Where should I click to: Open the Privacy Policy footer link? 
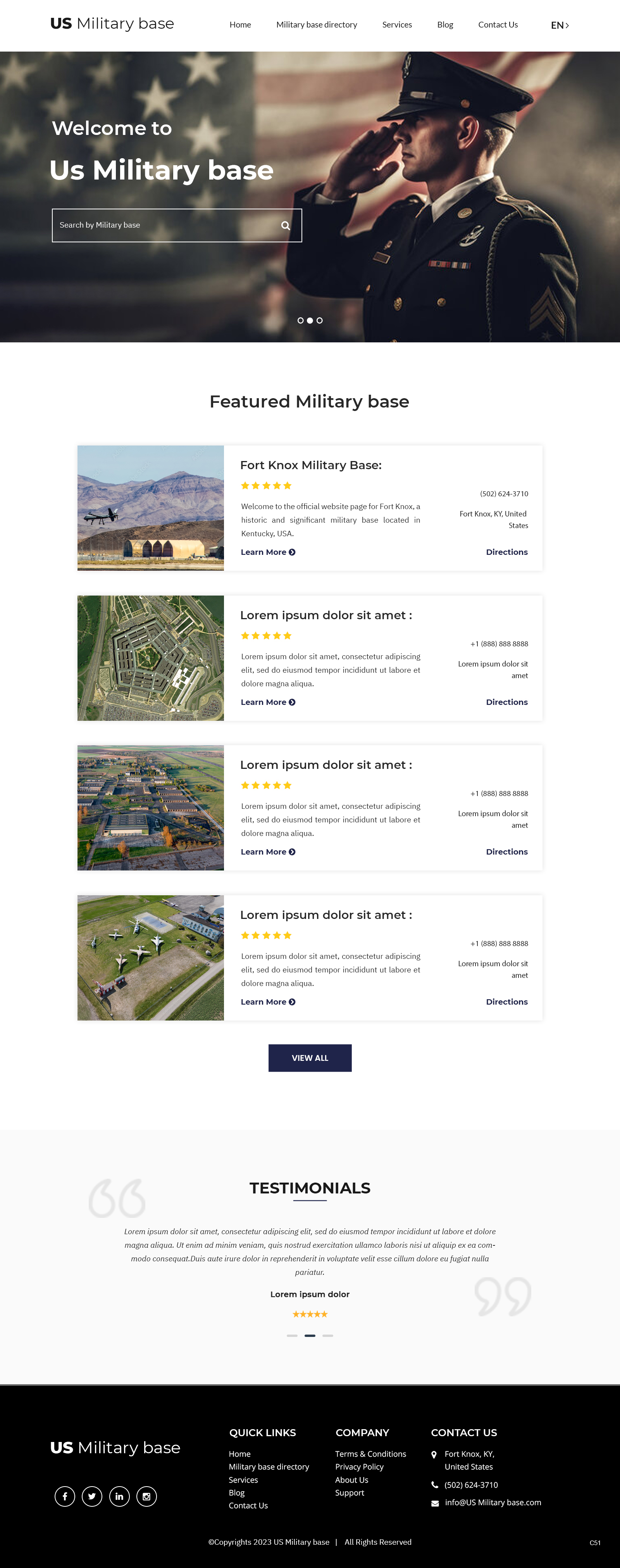pyautogui.click(x=359, y=1467)
